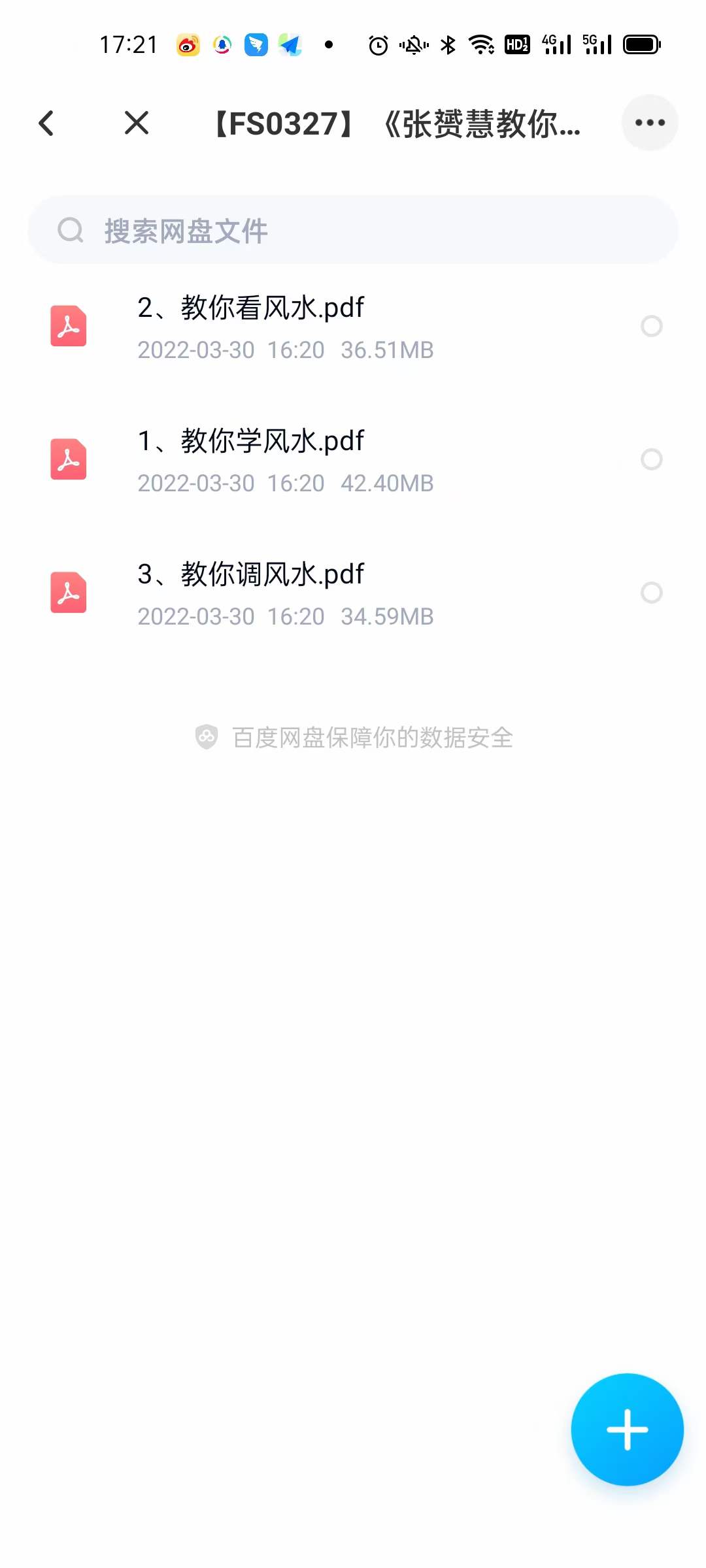This screenshot has height=1568, width=706.
Task: Open the more options menu at top right
Action: [x=650, y=123]
